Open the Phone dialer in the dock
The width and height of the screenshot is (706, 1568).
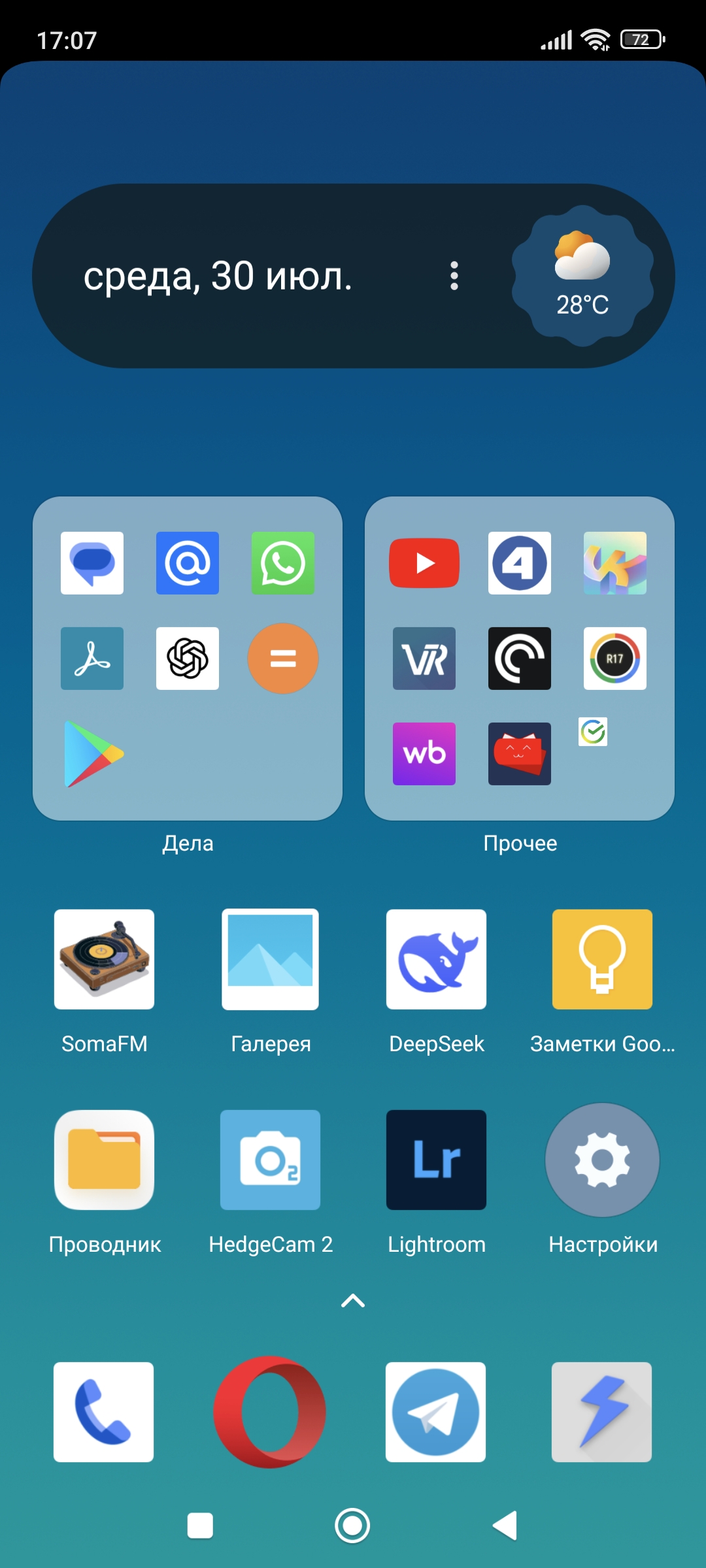pos(104,1412)
